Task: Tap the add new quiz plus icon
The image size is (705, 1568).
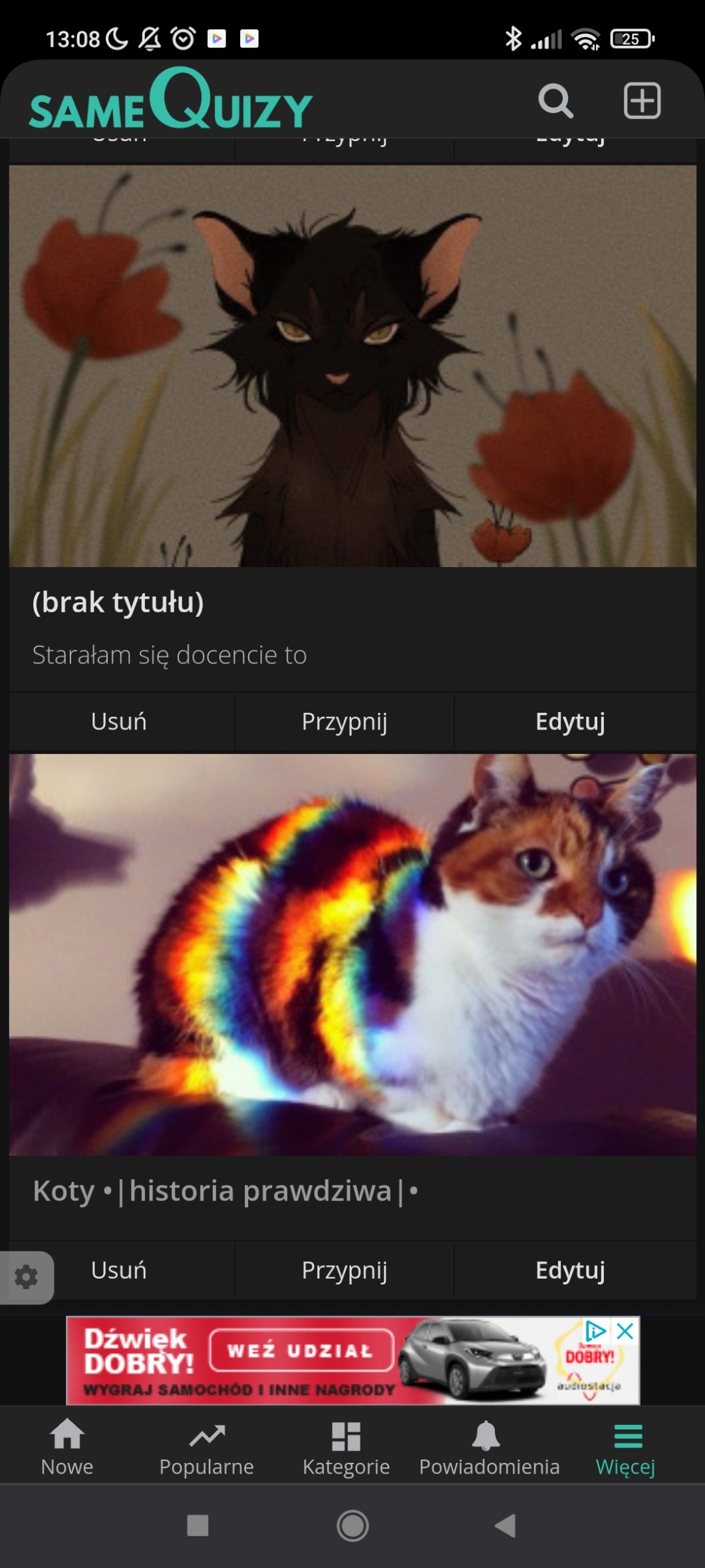Action: [642, 101]
